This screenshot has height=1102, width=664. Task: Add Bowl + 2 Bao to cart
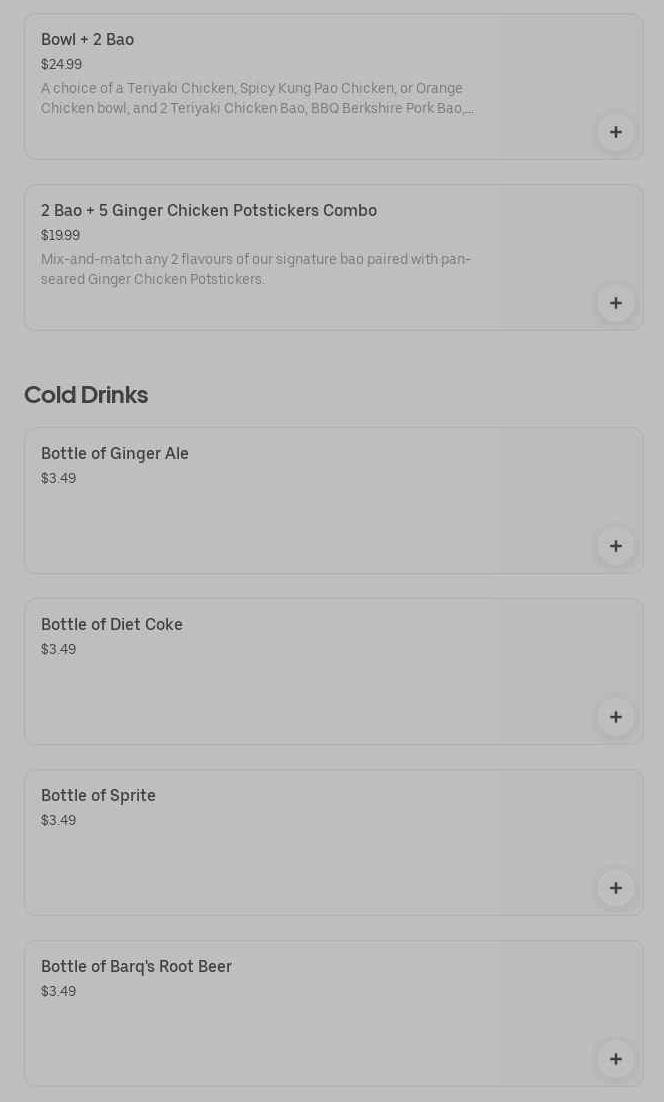[615, 132]
